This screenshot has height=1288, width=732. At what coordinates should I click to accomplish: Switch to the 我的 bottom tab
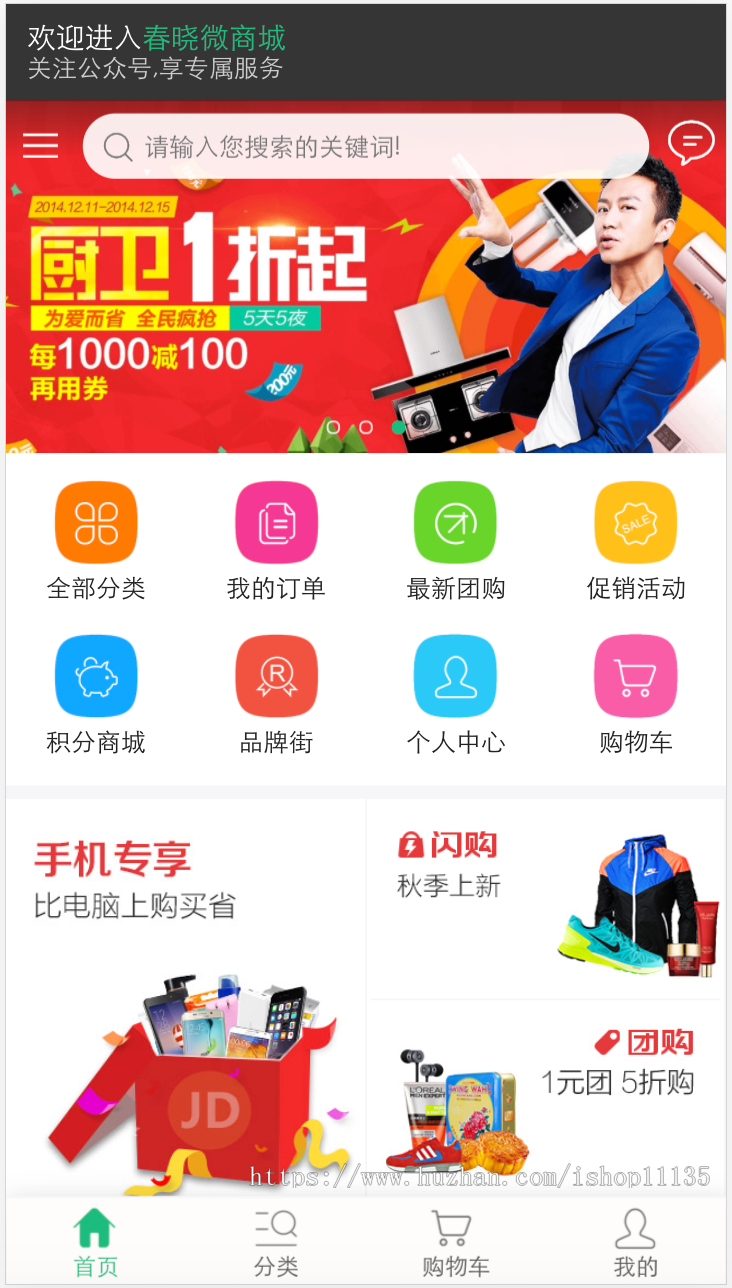636,1240
